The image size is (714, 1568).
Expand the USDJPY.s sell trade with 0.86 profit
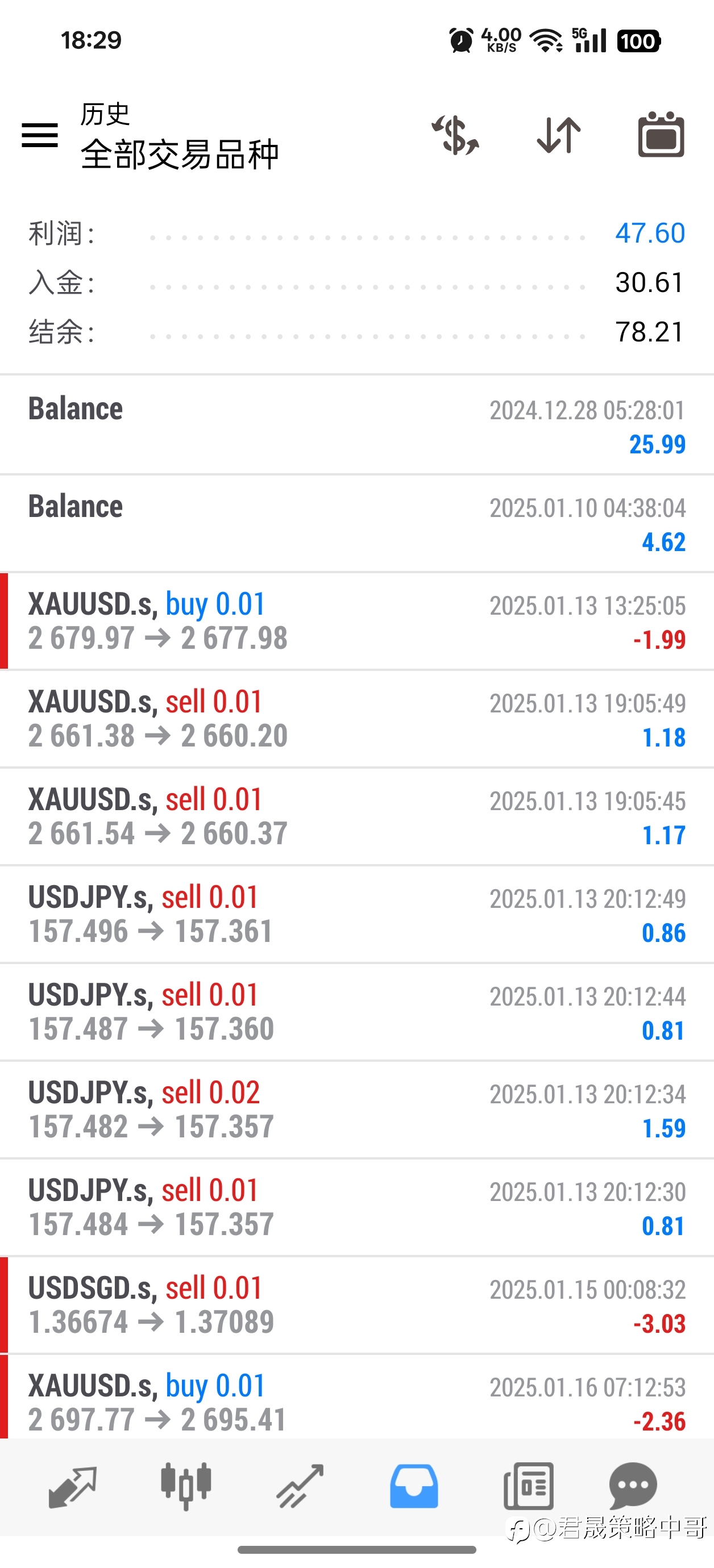tap(357, 914)
